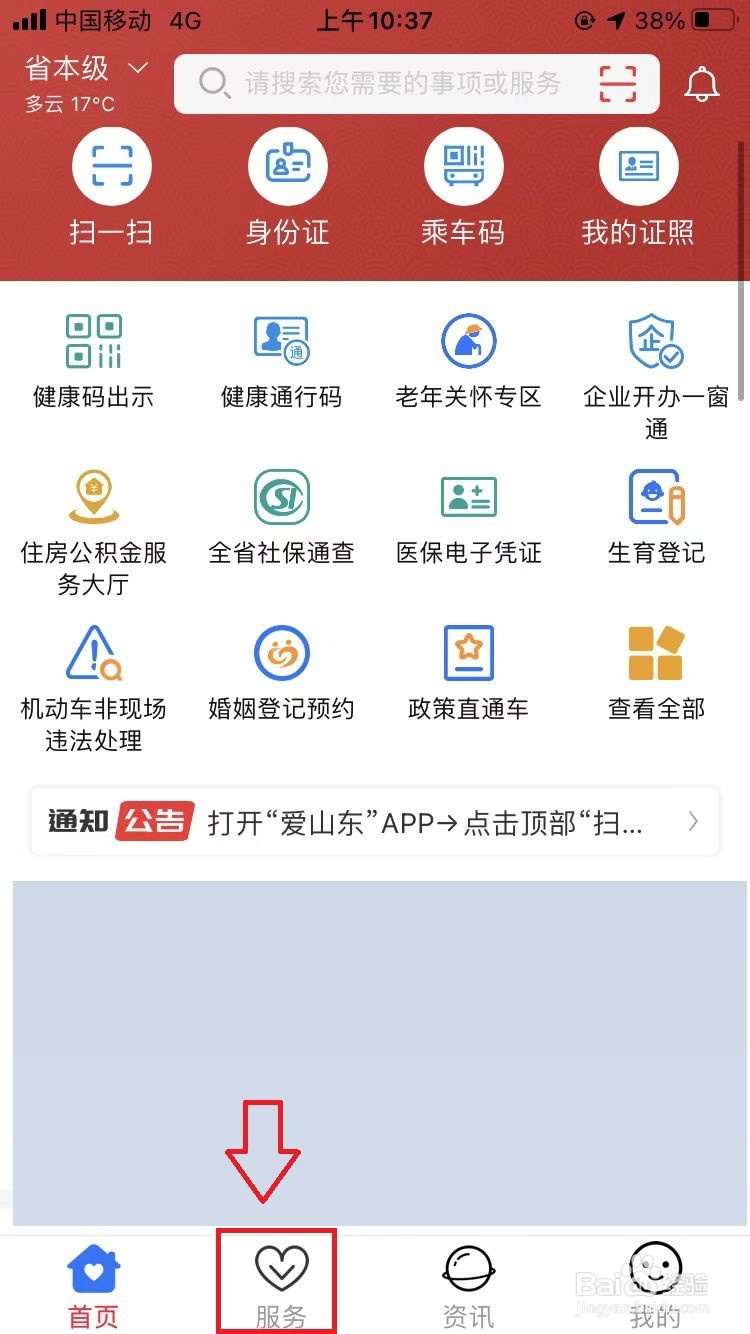This screenshot has height=1334, width=750.
Task: Switch to the 资讯 tab
Action: tap(469, 1285)
